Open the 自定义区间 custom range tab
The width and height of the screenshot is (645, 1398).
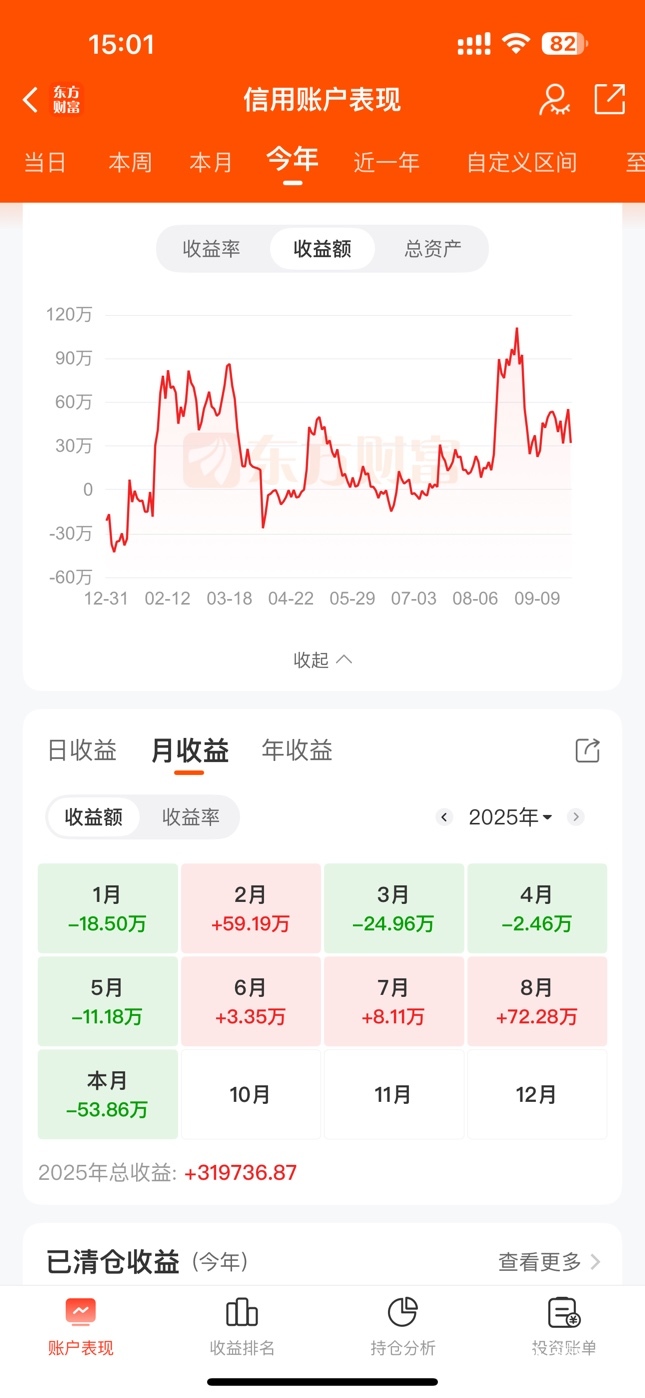coord(521,162)
